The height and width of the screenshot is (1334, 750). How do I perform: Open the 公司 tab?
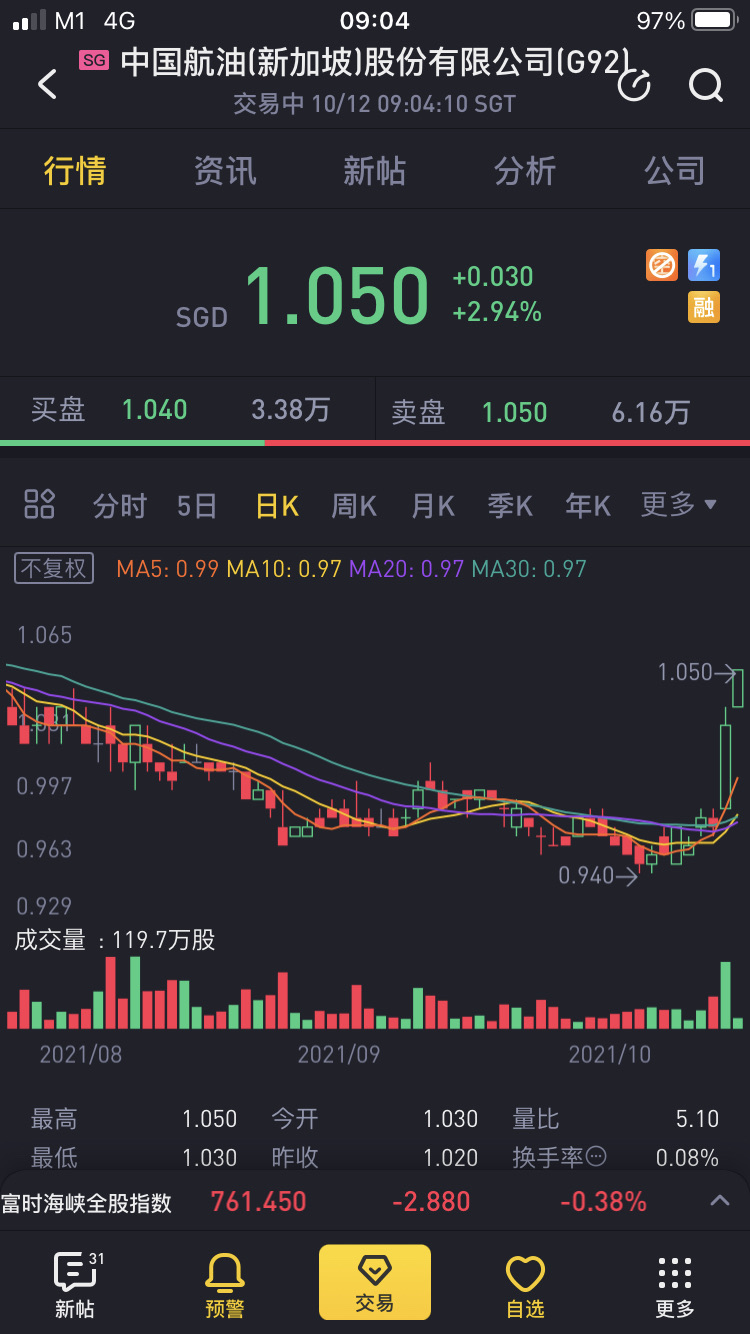coord(675,171)
